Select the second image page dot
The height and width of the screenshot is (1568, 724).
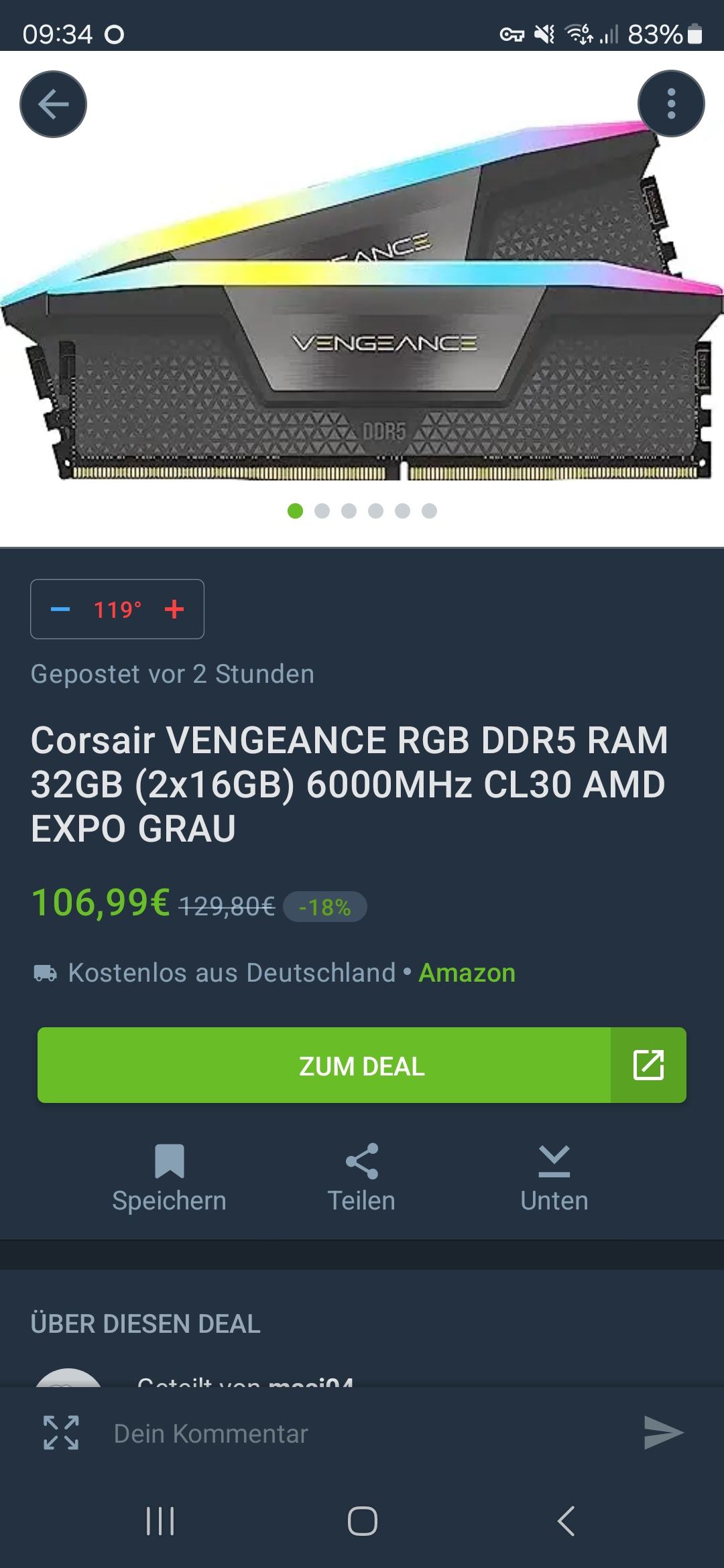pyautogui.click(x=322, y=511)
